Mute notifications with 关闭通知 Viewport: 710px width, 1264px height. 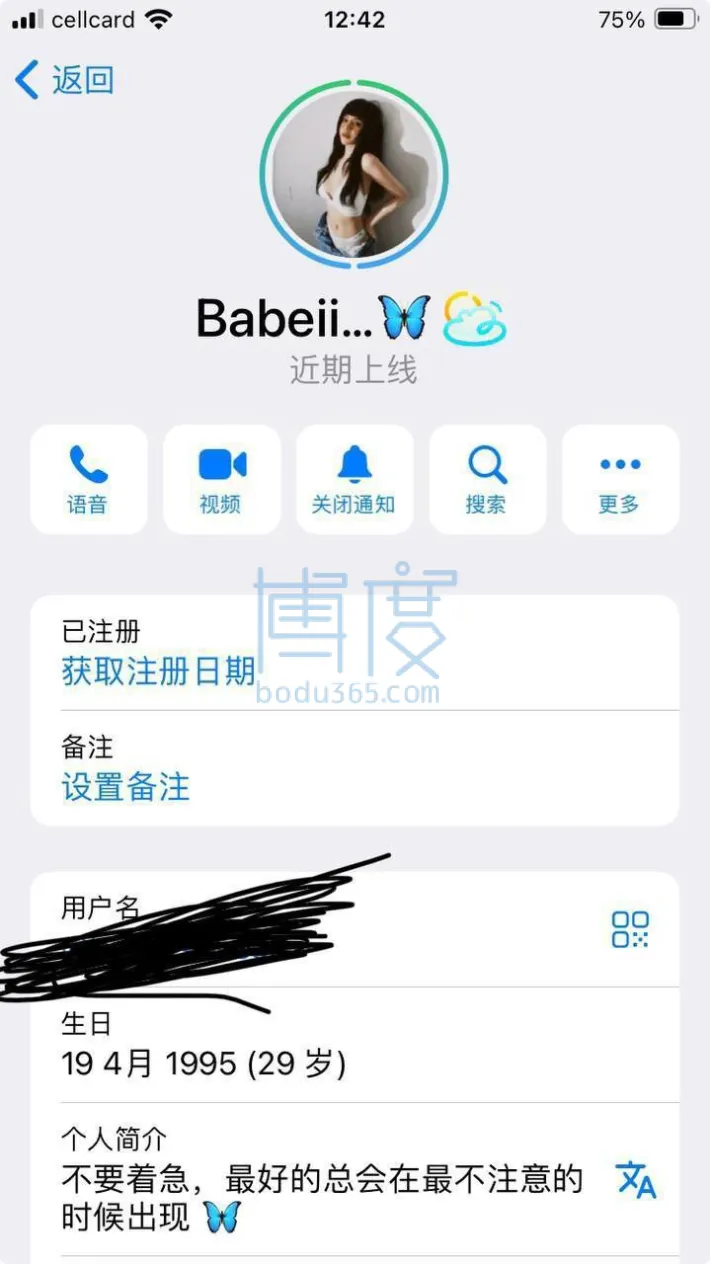click(354, 480)
